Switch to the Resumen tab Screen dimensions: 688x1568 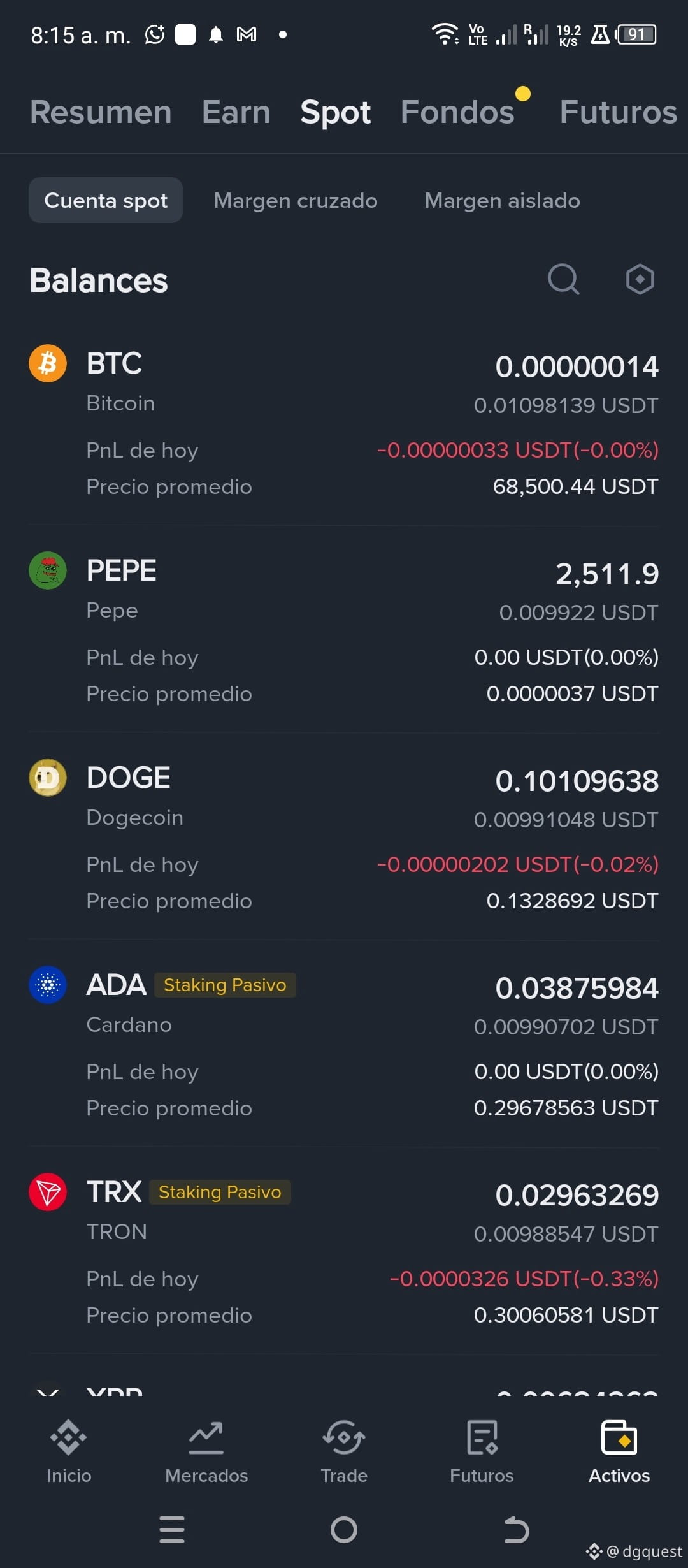pyautogui.click(x=101, y=112)
